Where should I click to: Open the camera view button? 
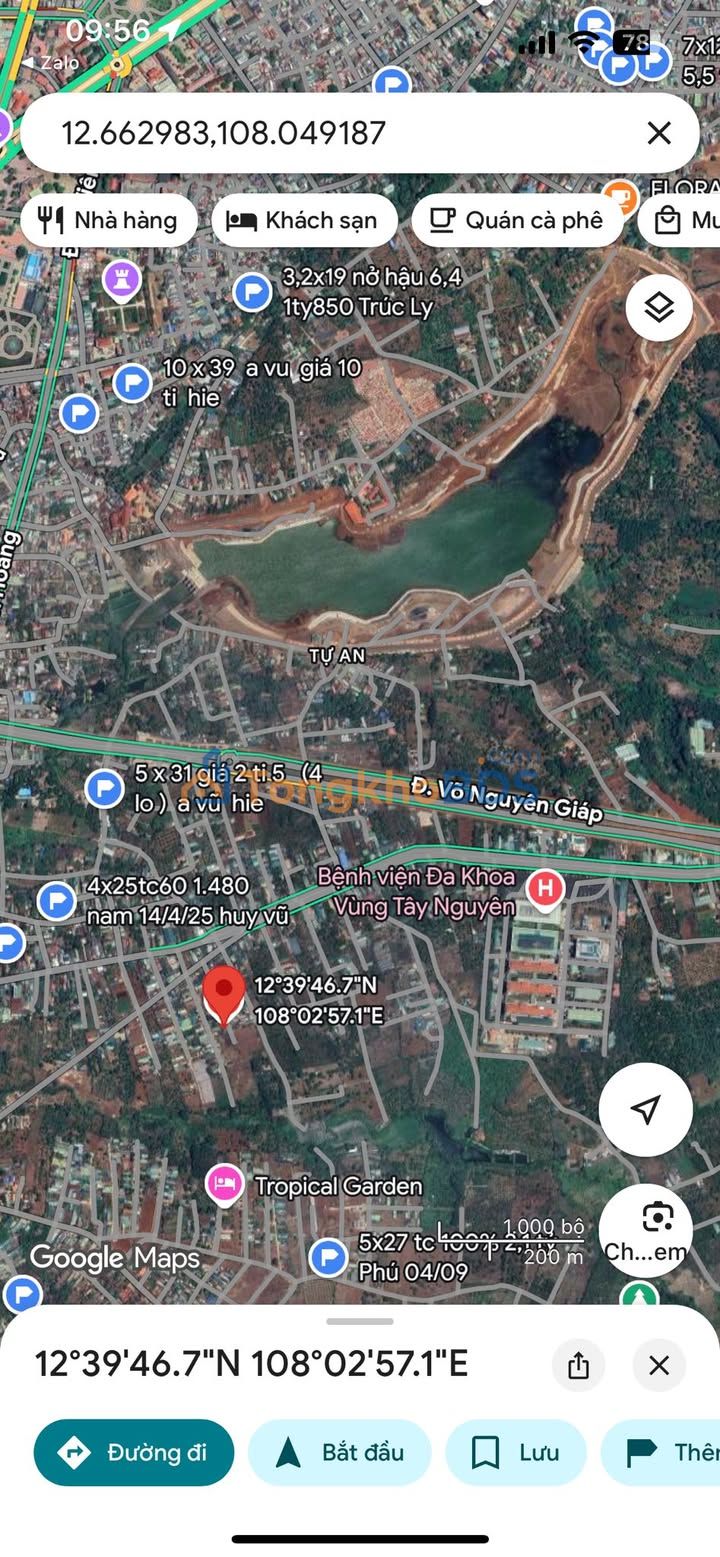click(646, 1230)
